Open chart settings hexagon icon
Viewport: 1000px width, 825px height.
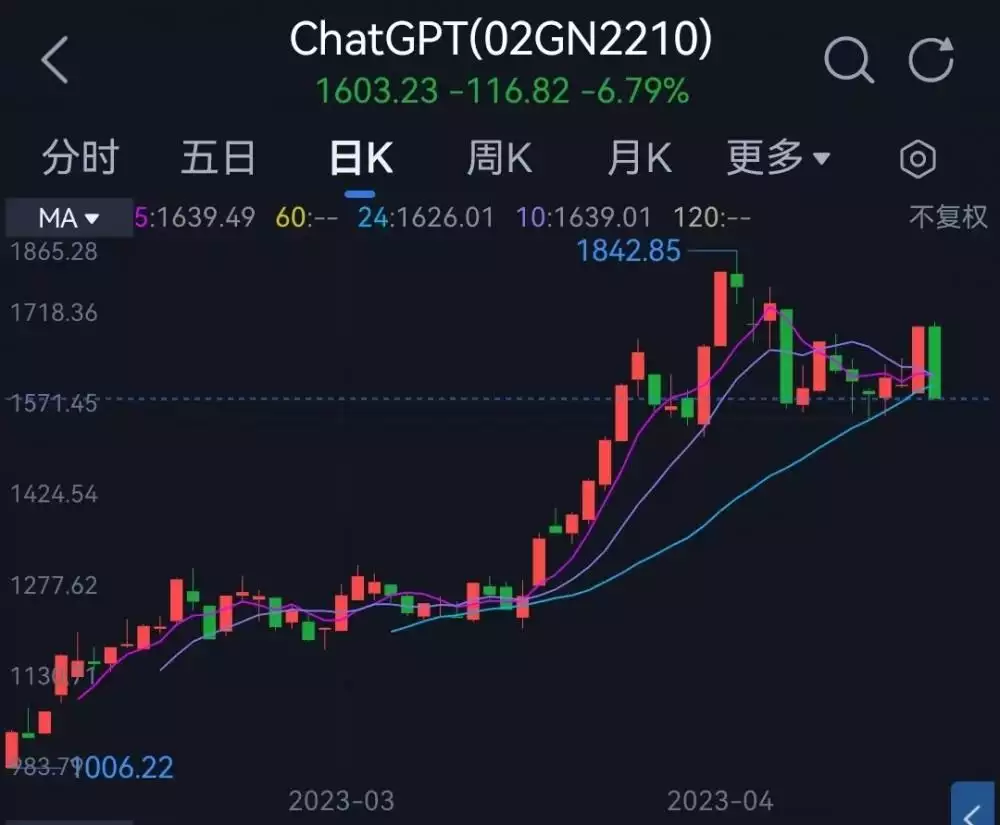pyautogui.click(x=918, y=159)
